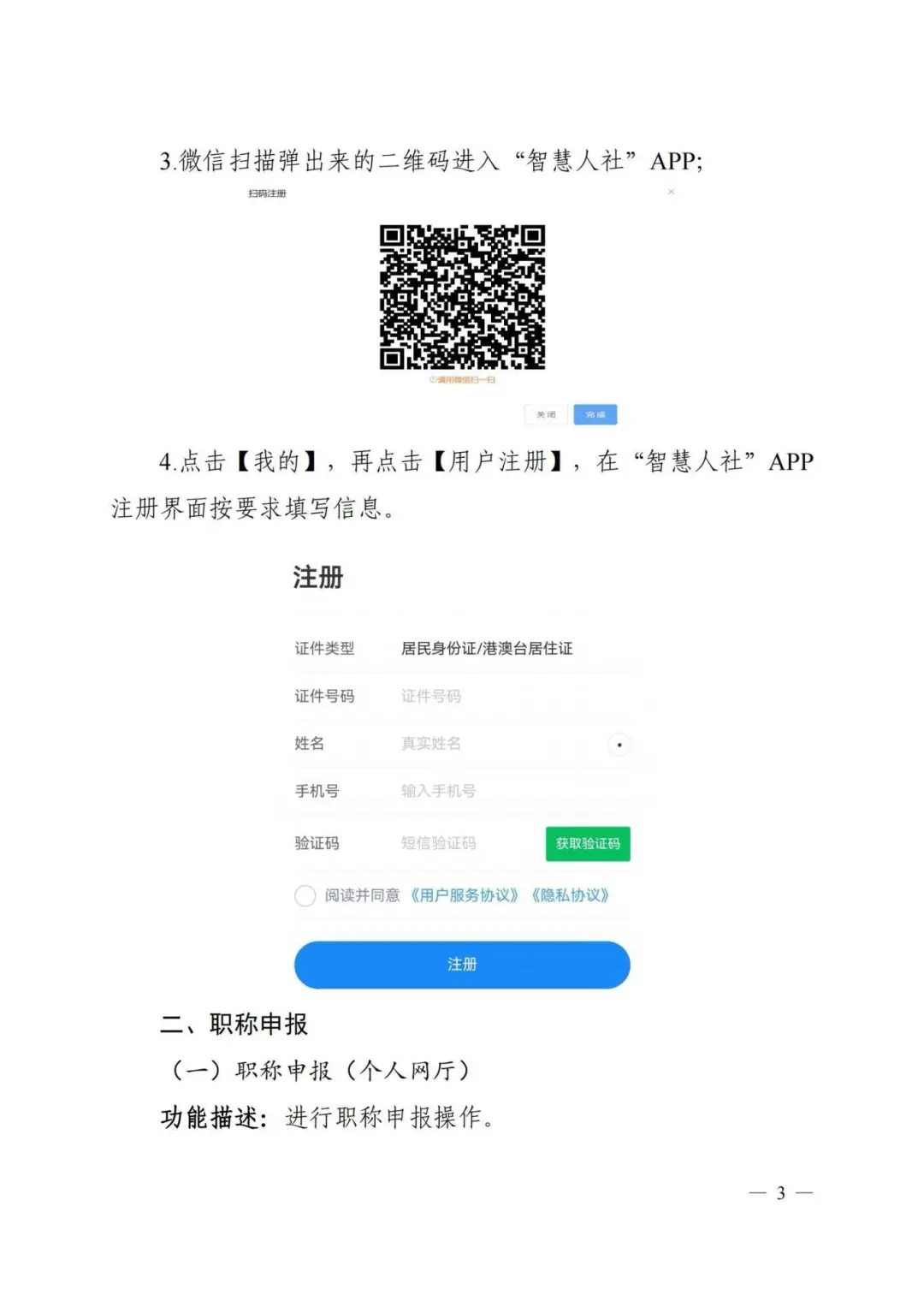Change 居民身份证/港澳台居住证 via its selector row
The image size is (924, 1307).
(x=483, y=649)
